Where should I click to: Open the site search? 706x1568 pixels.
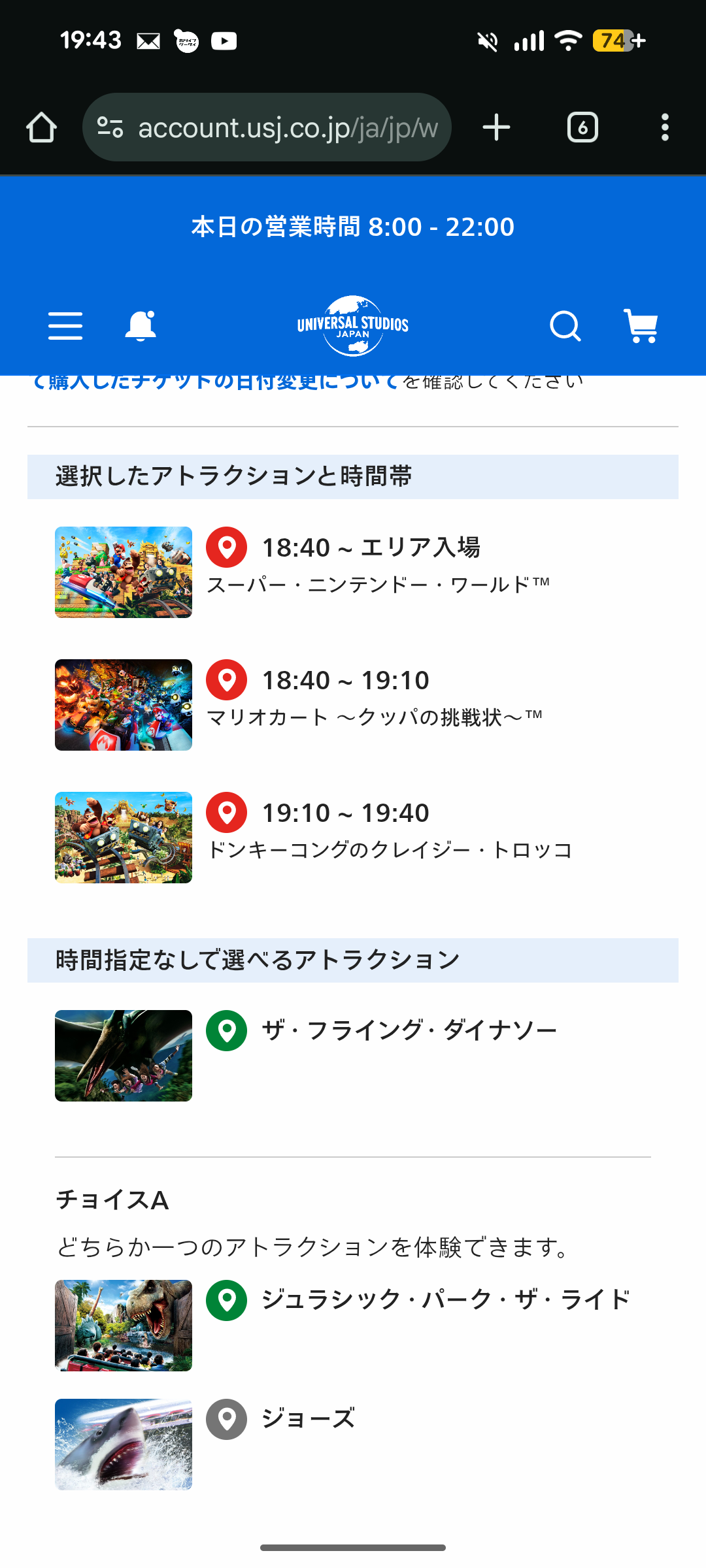click(x=565, y=325)
